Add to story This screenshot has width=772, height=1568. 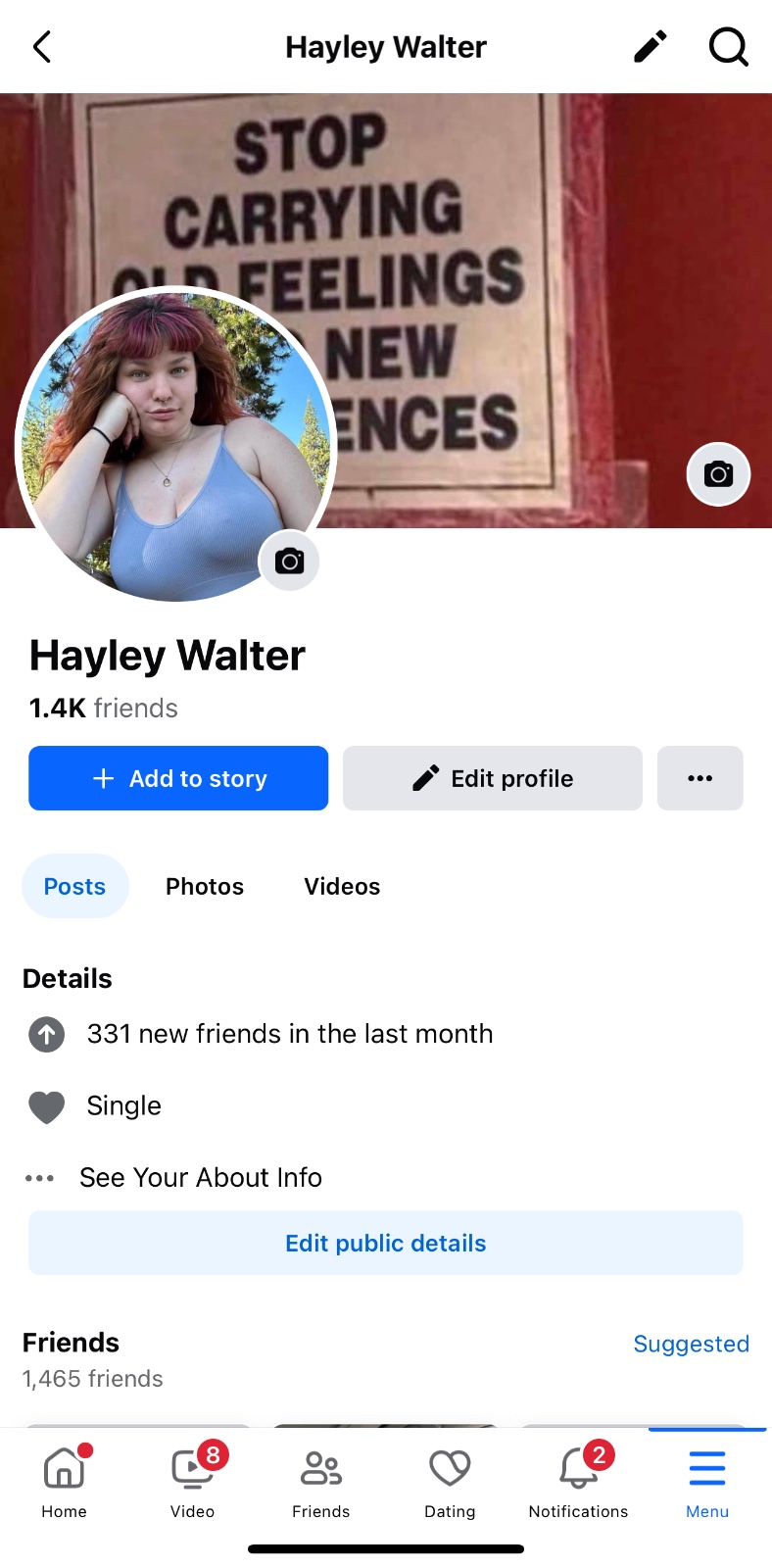(x=178, y=778)
